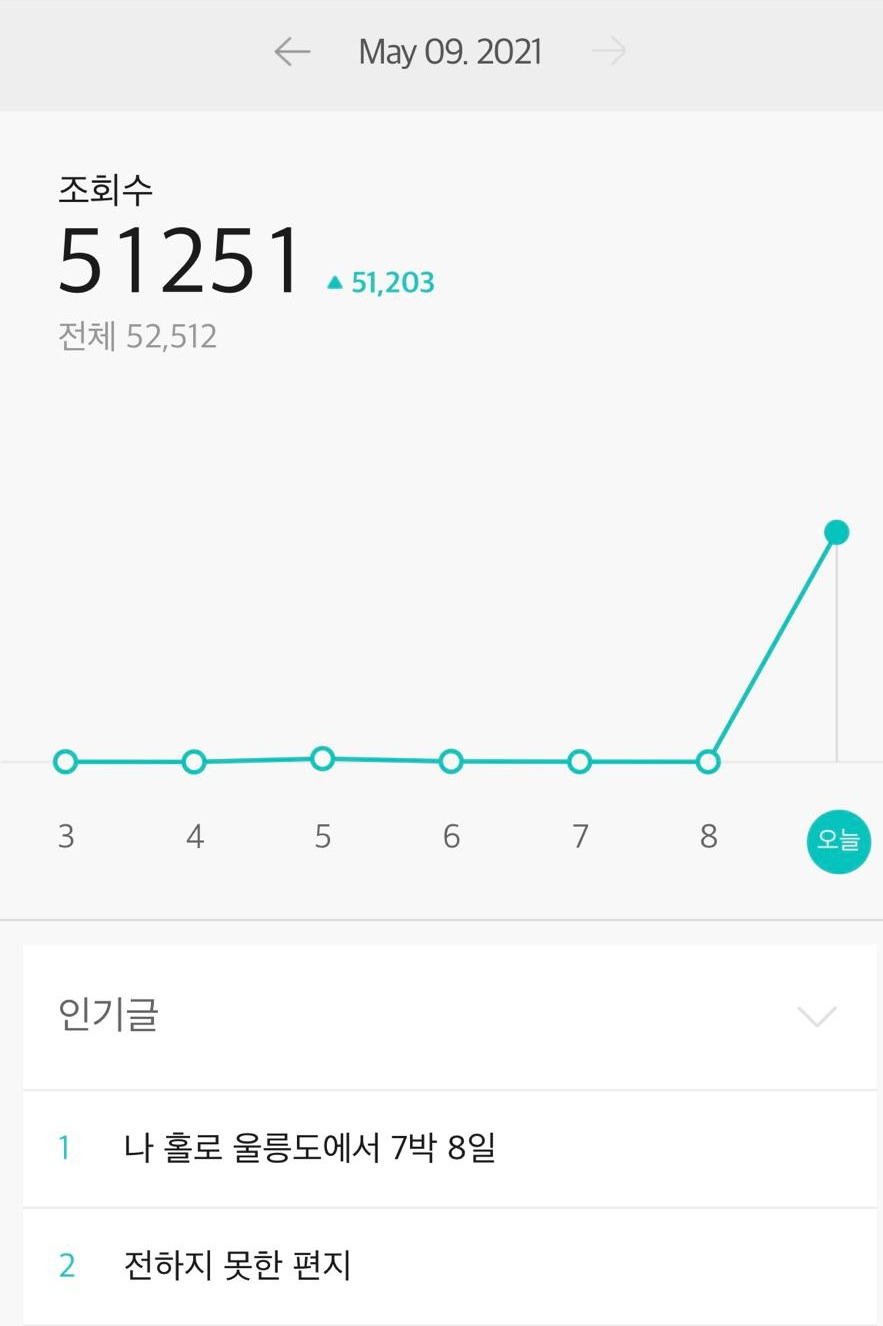Go to the previous day's statistics
Image resolution: width=883 pixels, height=1326 pixels.
pos(292,52)
